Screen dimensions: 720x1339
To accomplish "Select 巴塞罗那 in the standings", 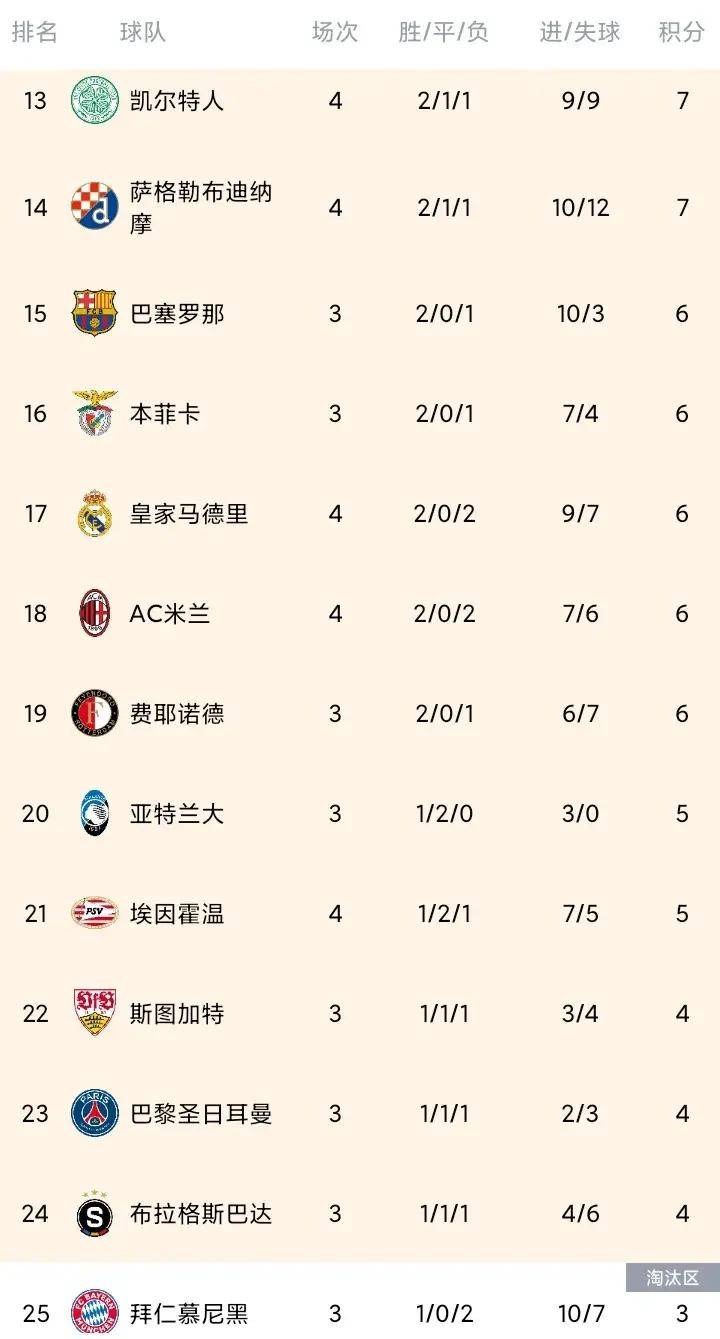I will 176,314.
